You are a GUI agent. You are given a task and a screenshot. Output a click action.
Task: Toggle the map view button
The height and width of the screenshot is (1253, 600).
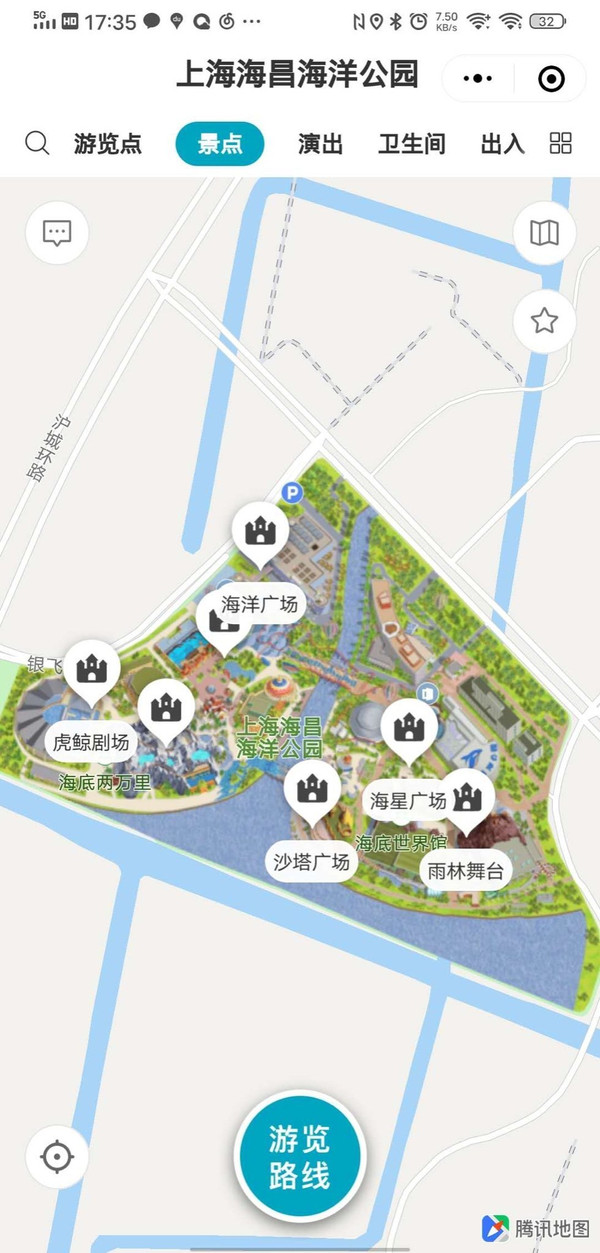point(544,233)
